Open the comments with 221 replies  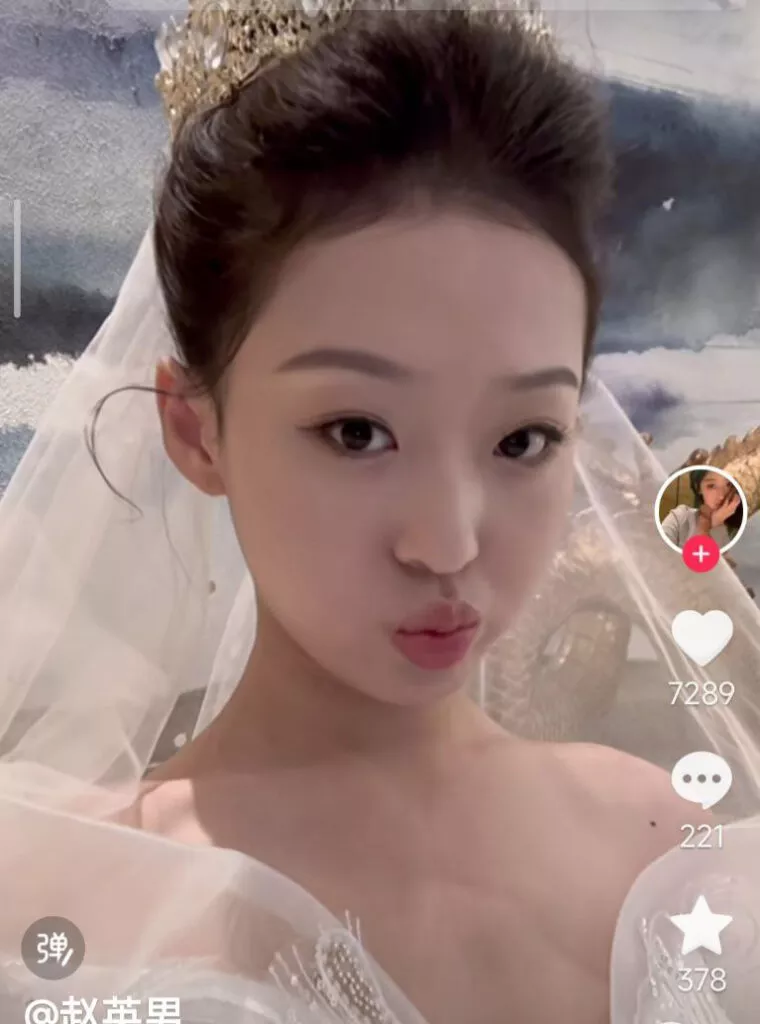point(701,780)
